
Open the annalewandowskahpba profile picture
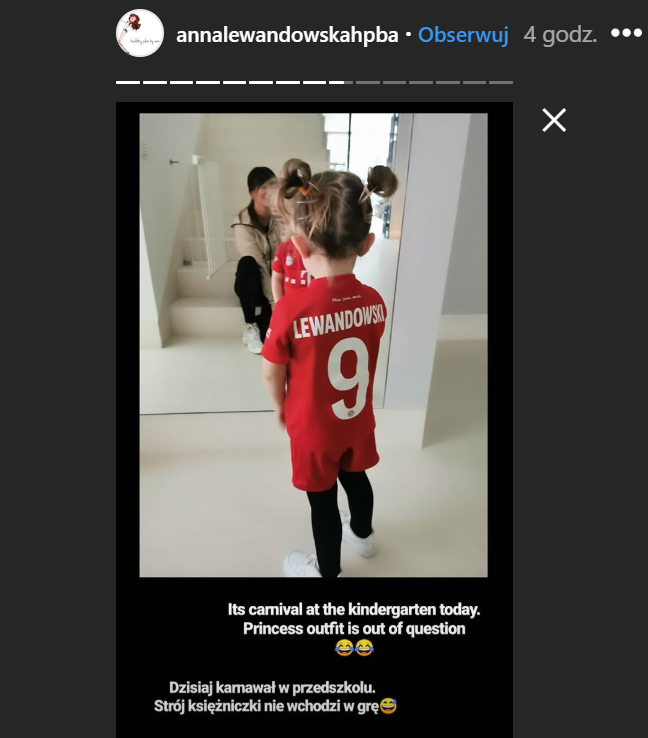coord(140,33)
